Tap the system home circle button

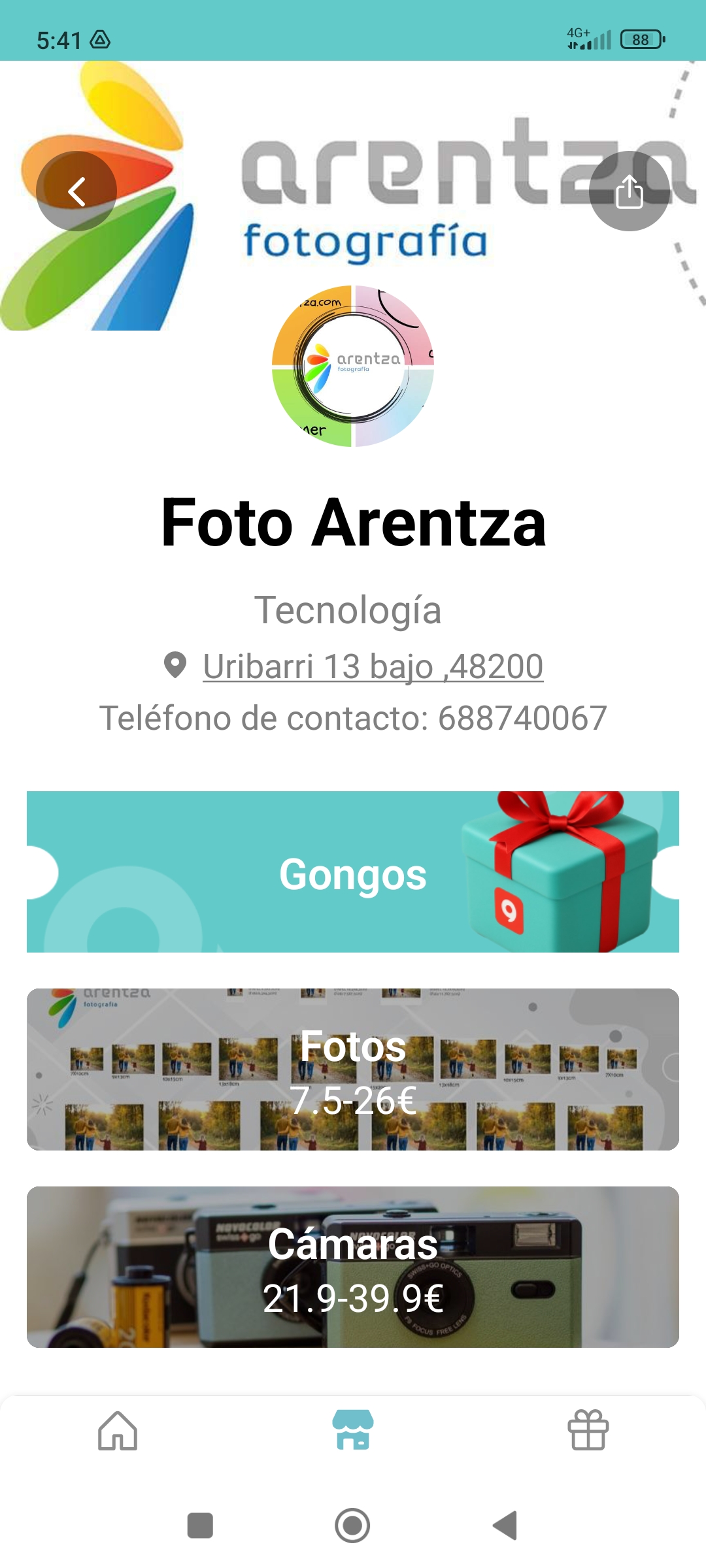point(352,1526)
